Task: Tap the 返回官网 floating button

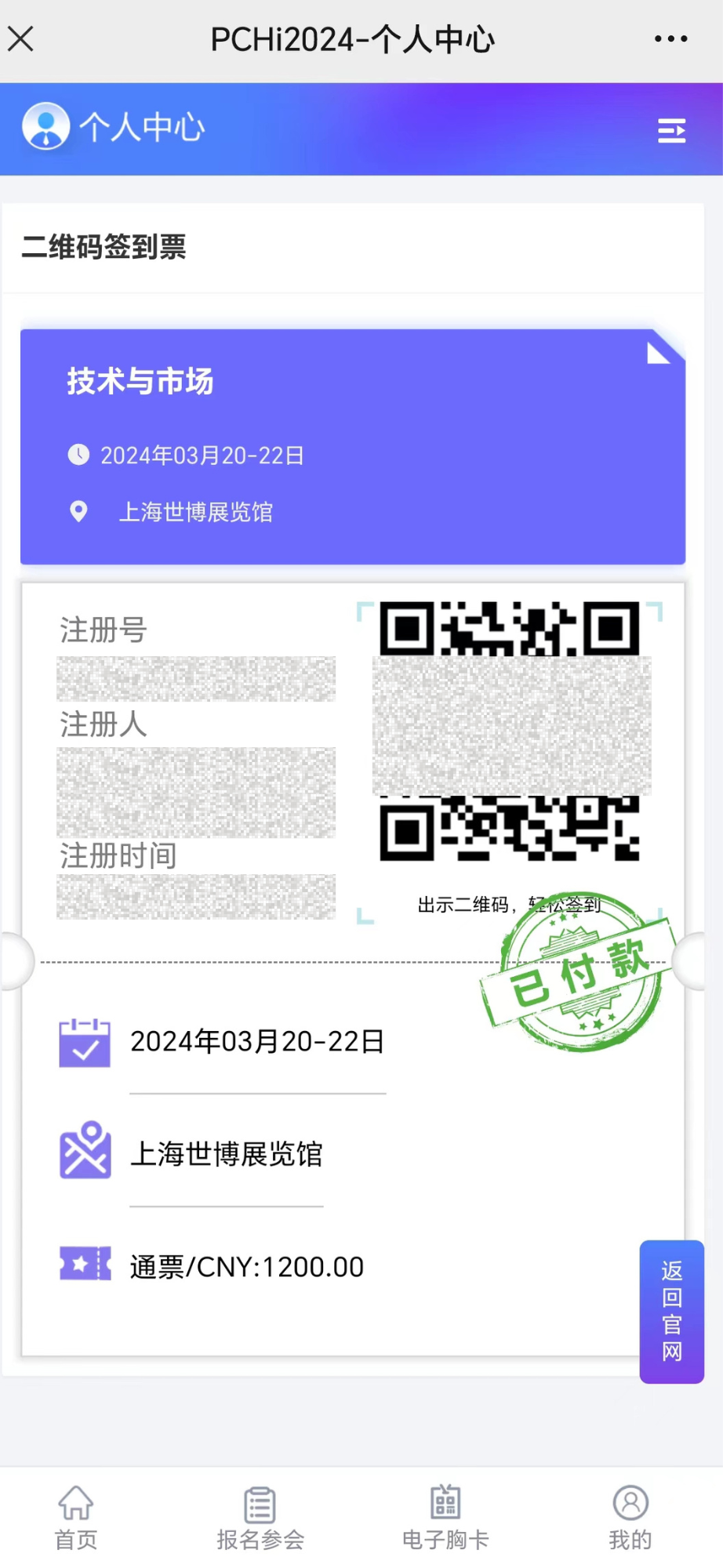Action: coord(671,1311)
